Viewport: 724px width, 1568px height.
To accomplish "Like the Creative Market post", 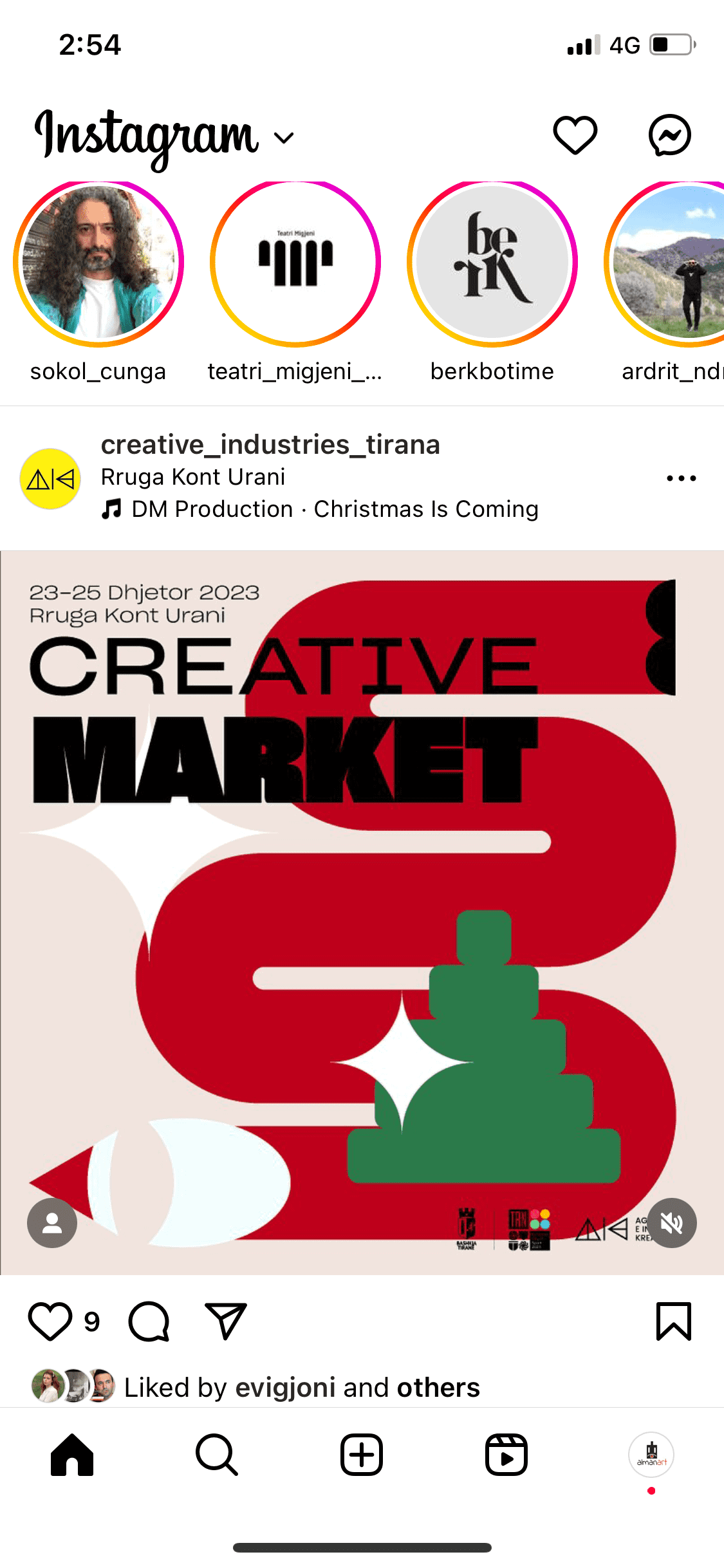I will (50, 1321).
